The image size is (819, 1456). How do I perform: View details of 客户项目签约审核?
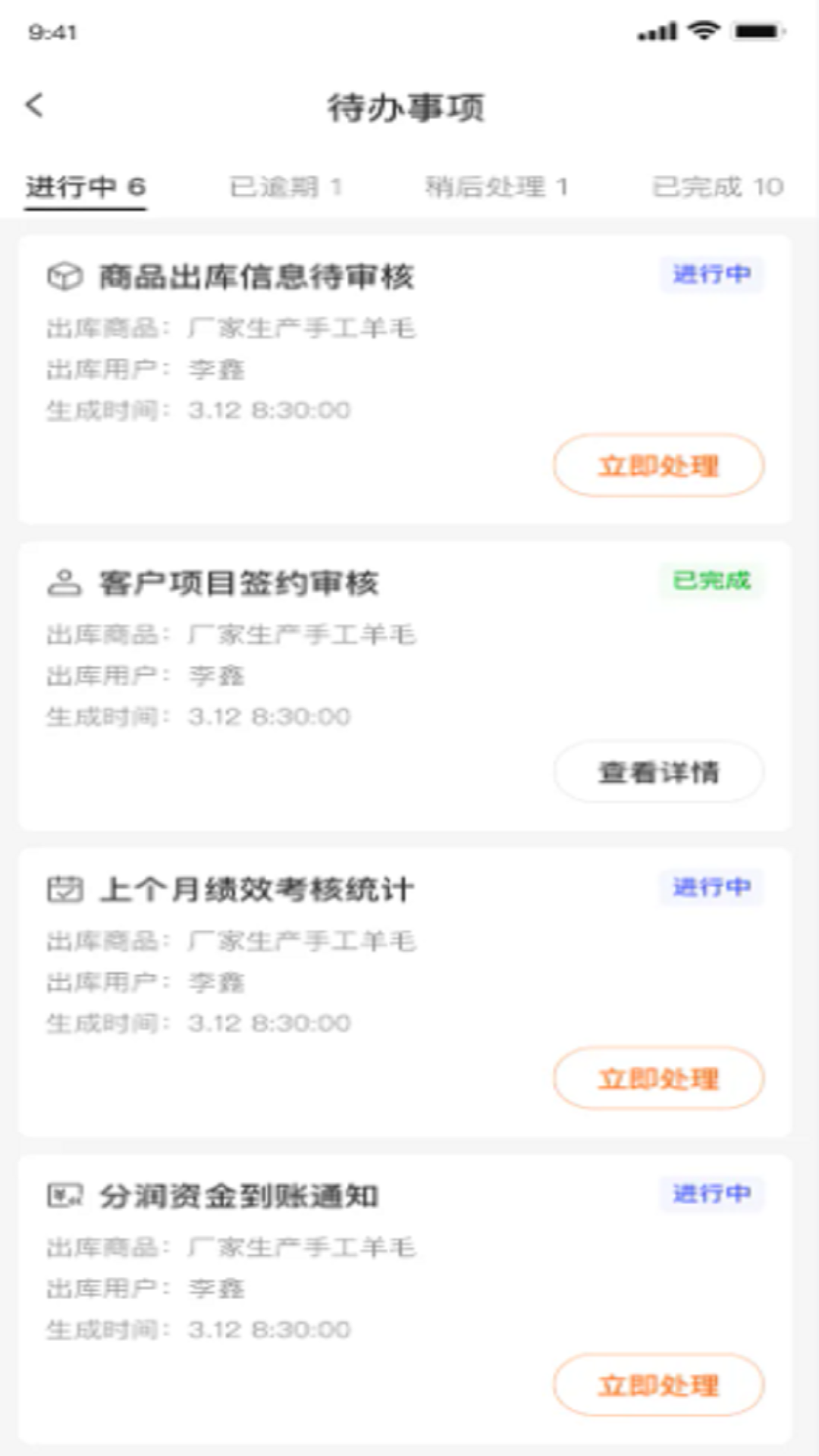[x=658, y=772]
